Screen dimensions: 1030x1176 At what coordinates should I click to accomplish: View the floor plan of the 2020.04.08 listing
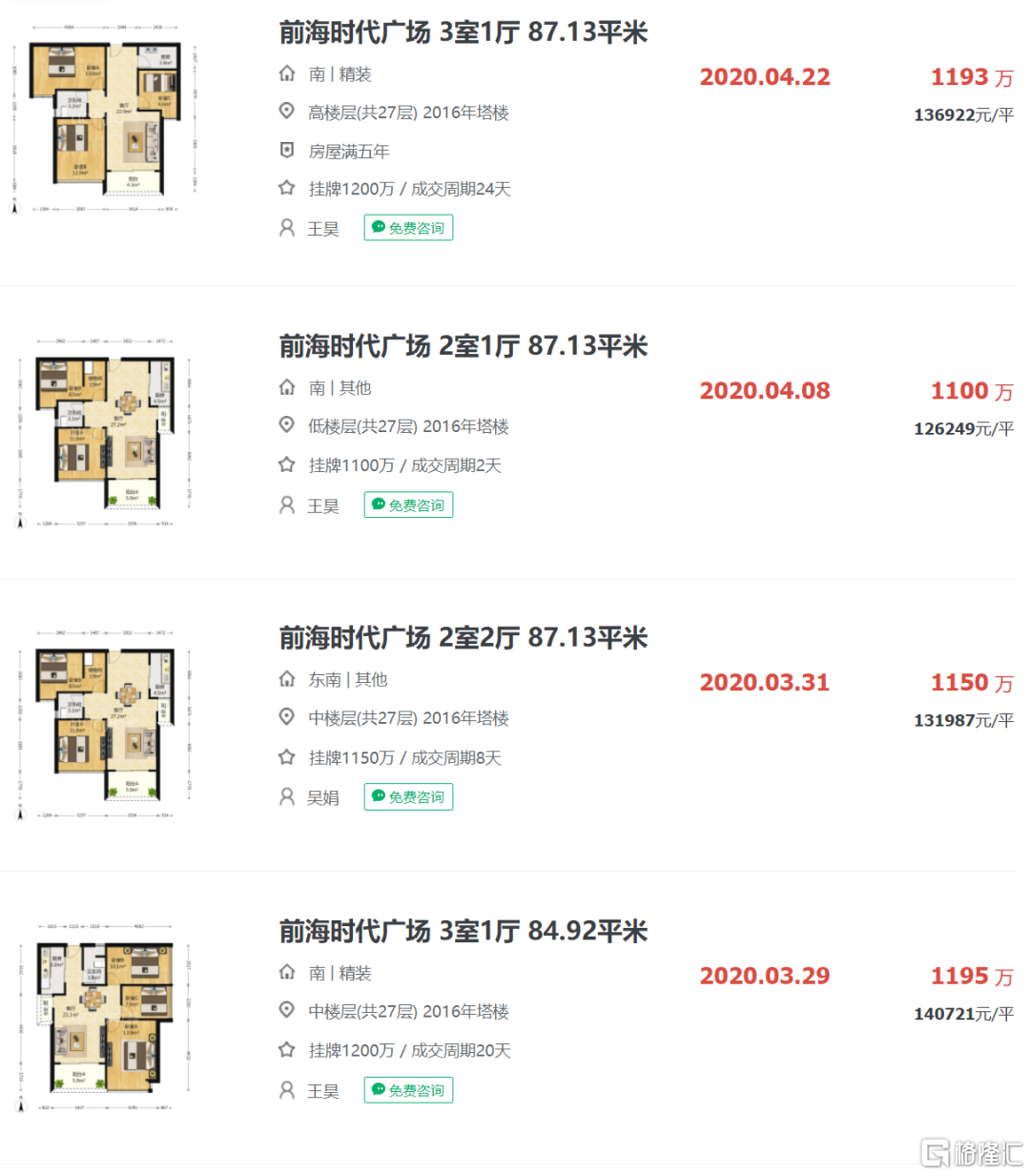105,432
